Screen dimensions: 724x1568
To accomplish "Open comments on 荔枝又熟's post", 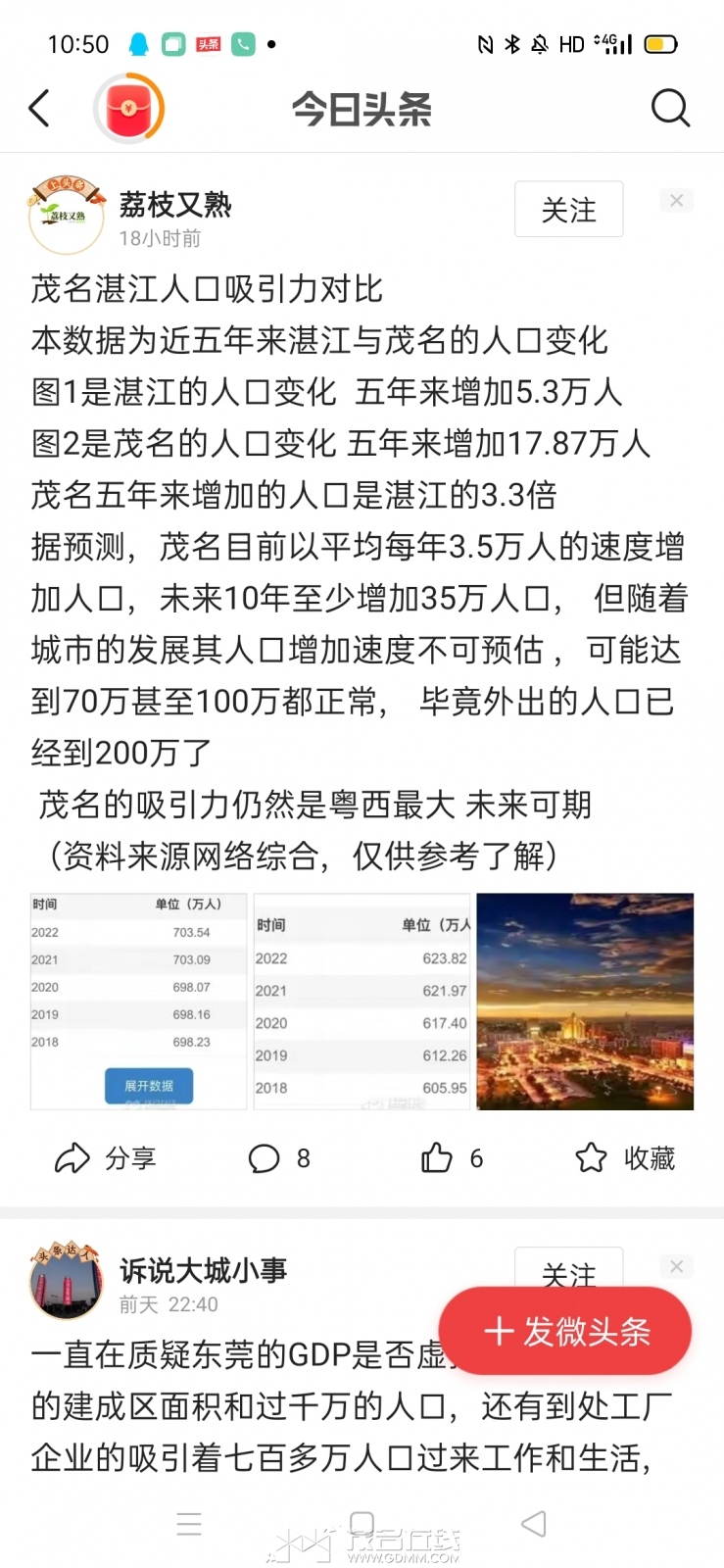I will [x=279, y=1158].
